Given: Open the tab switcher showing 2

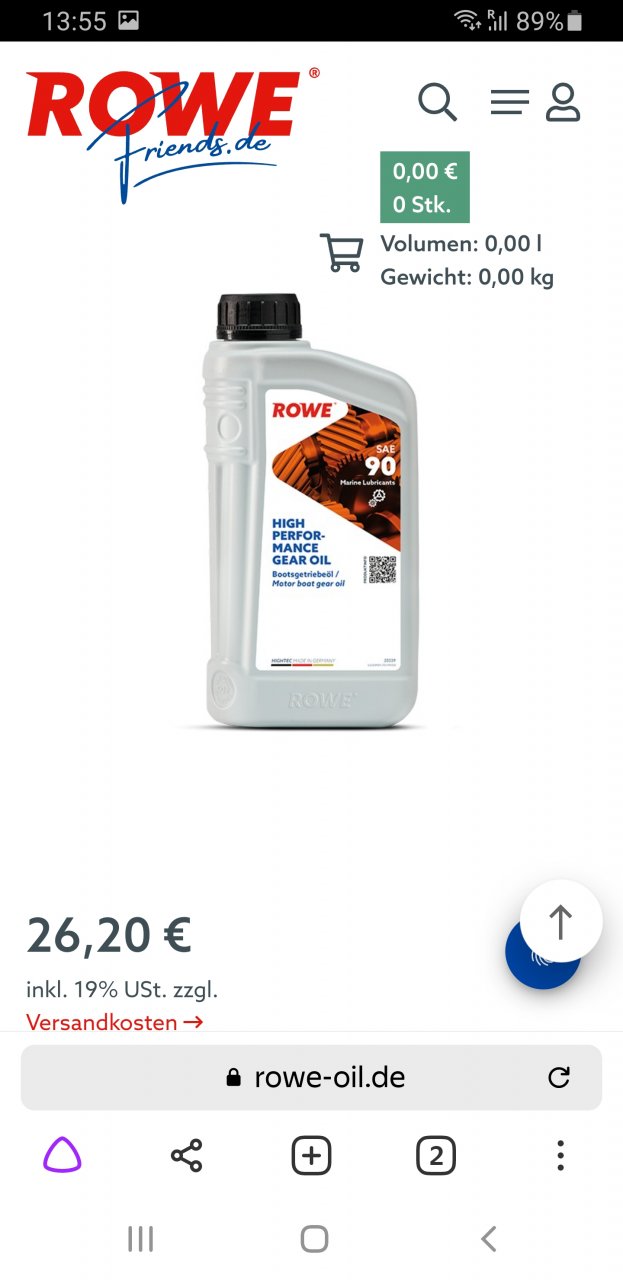Looking at the screenshot, I should [x=435, y=1156].
